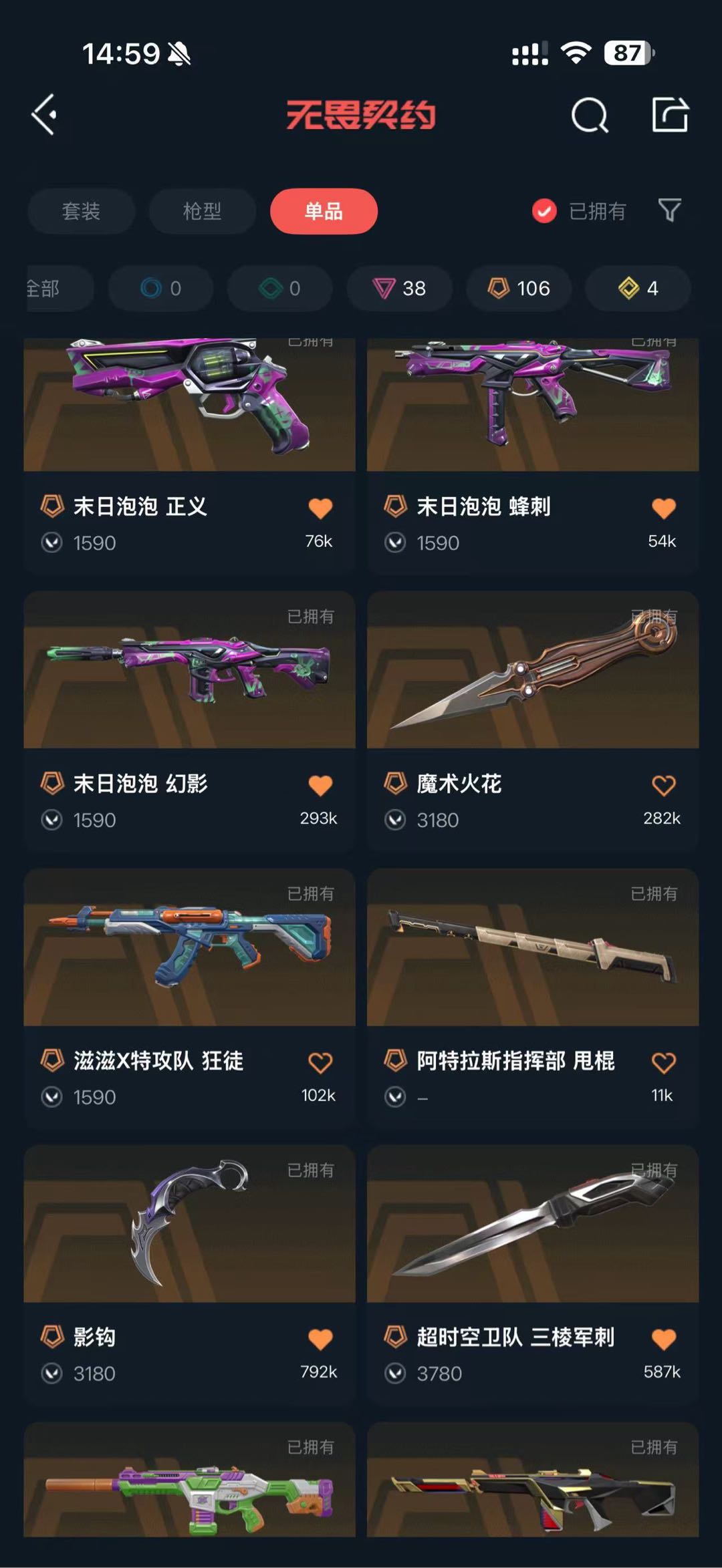
Task: Go back using the top-left arrow
Action: click(x=45, y=115)
